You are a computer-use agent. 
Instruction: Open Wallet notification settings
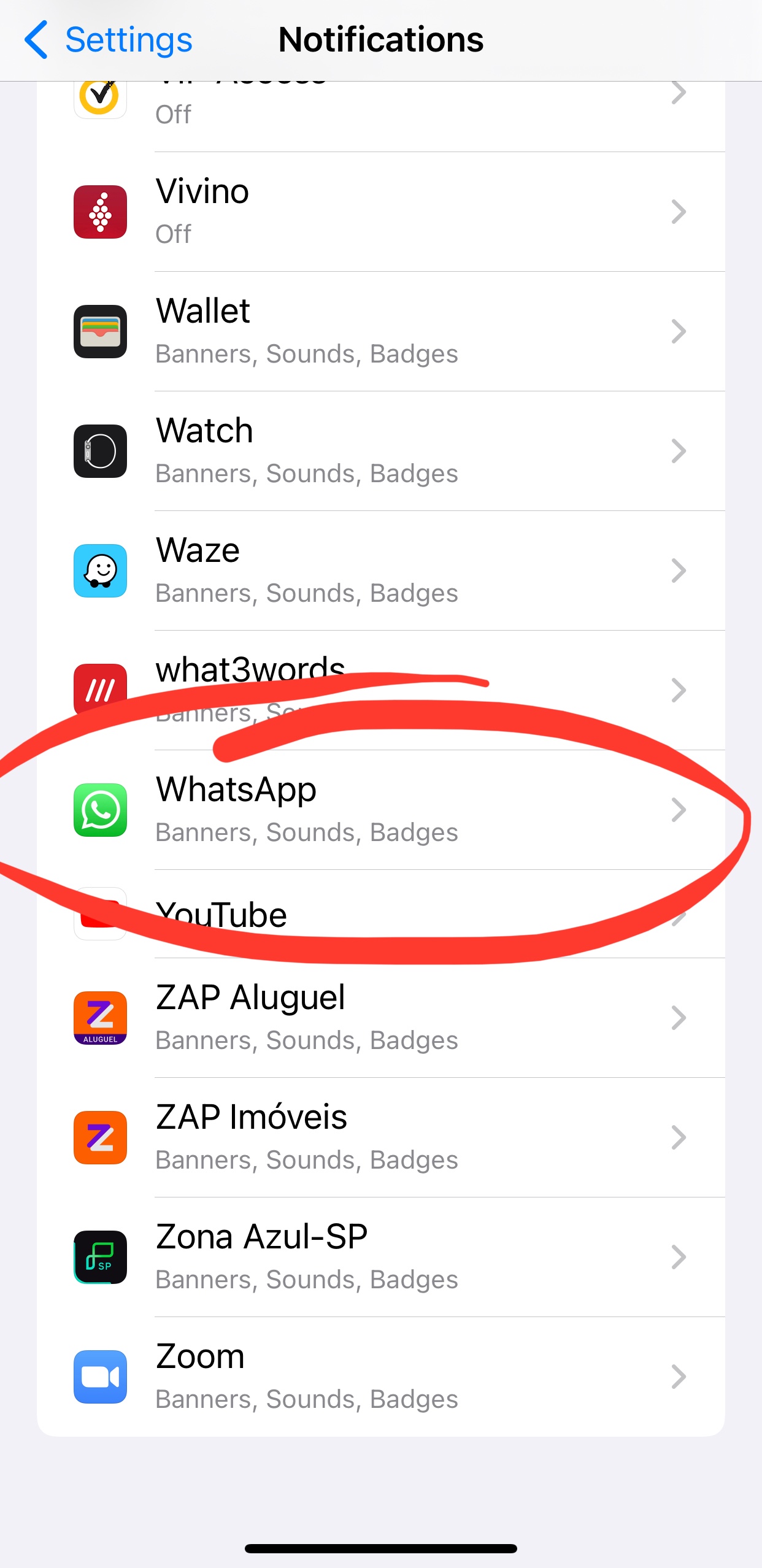pos(380,331)
